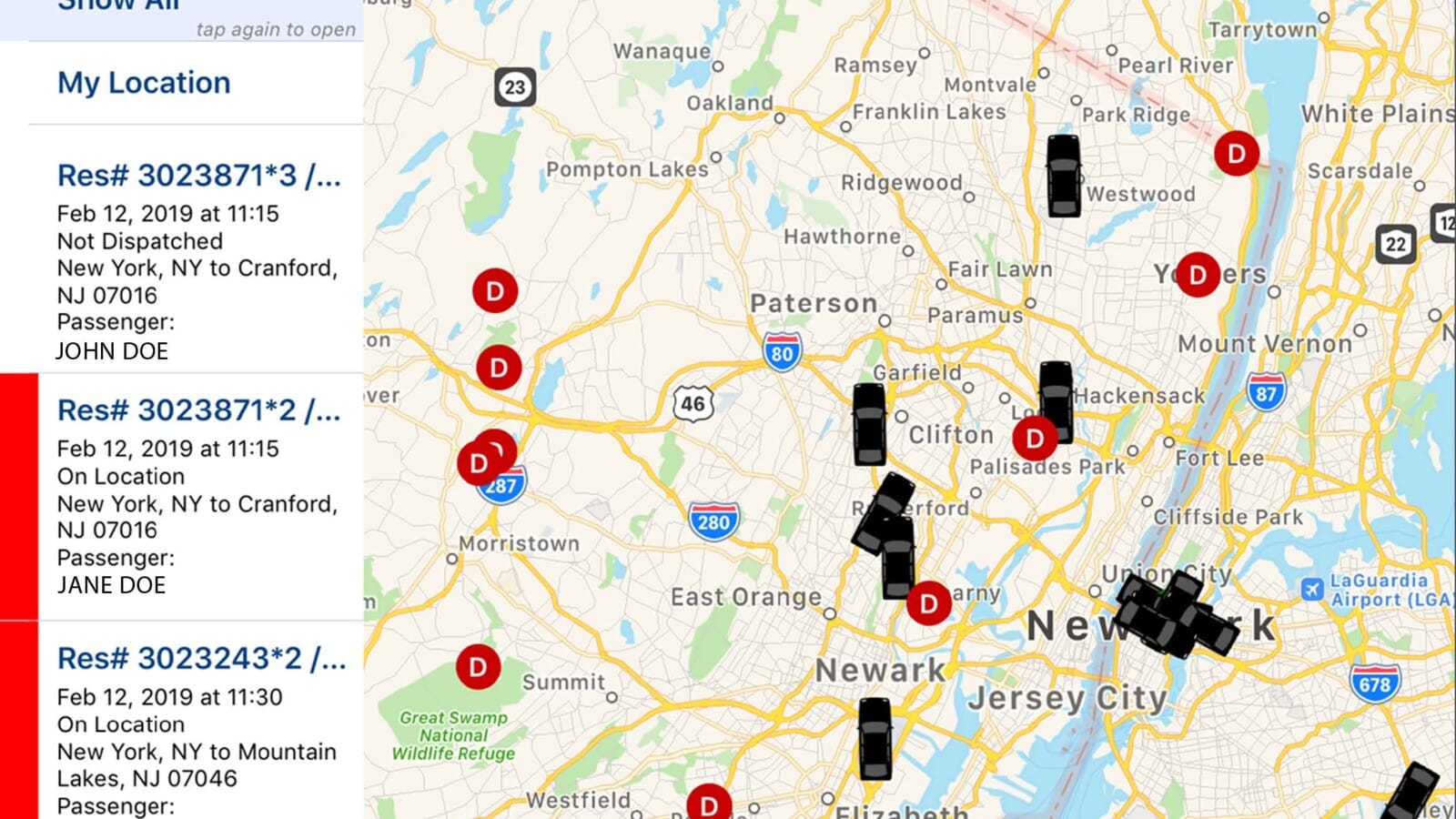Tap the D pin left of Summit
This screenshot has width=1456, height=819.
478,667
